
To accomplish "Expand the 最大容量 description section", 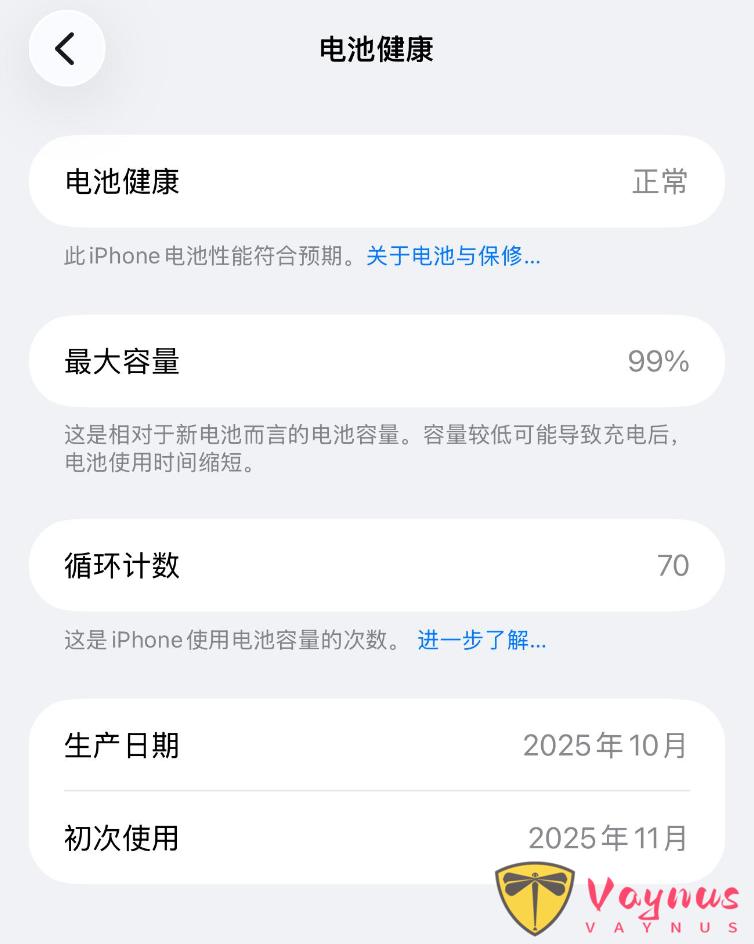I will click(376, 362).
